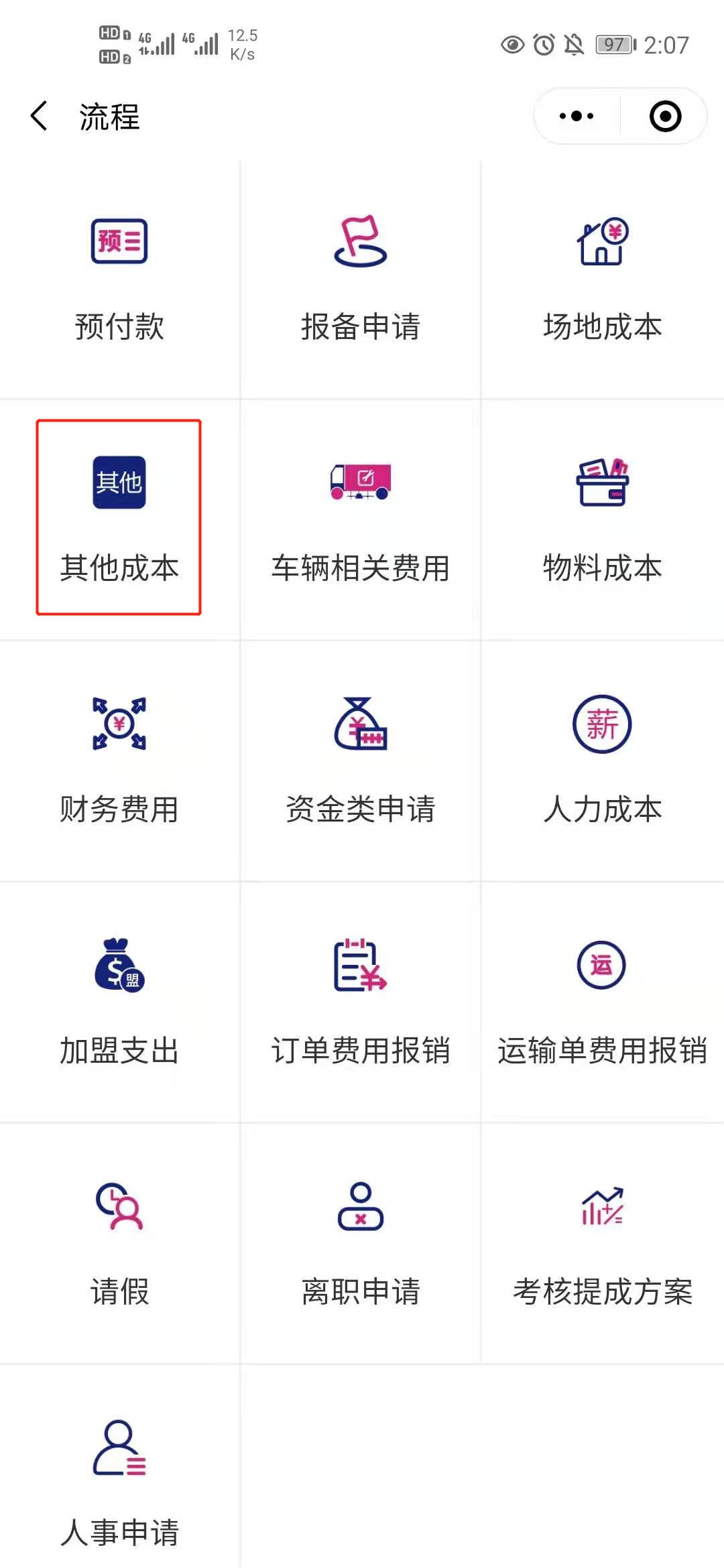
Task: Tap 人力成本
Action: coord(603,761)
